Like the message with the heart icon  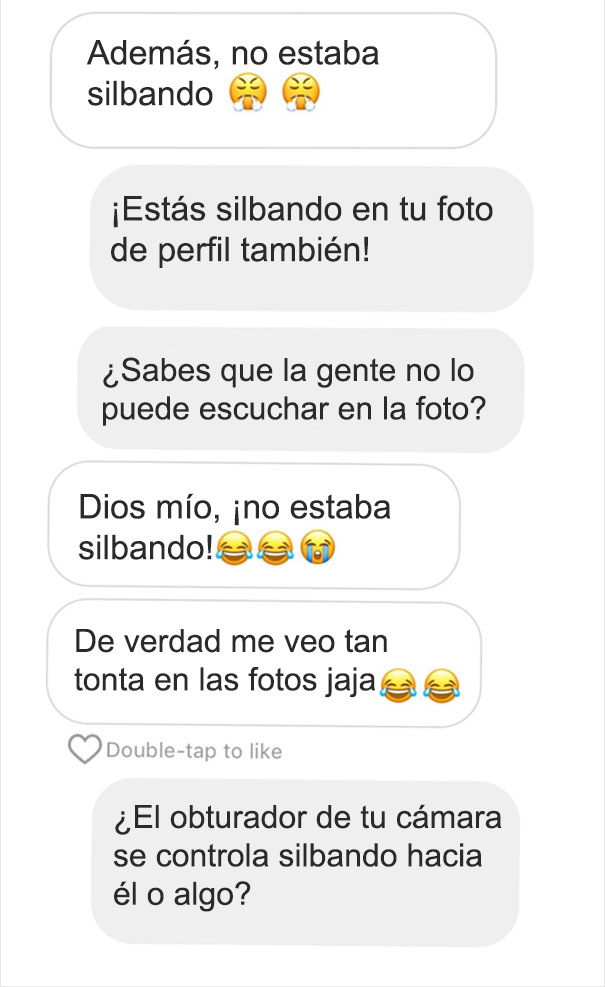(x=86, y=750)
